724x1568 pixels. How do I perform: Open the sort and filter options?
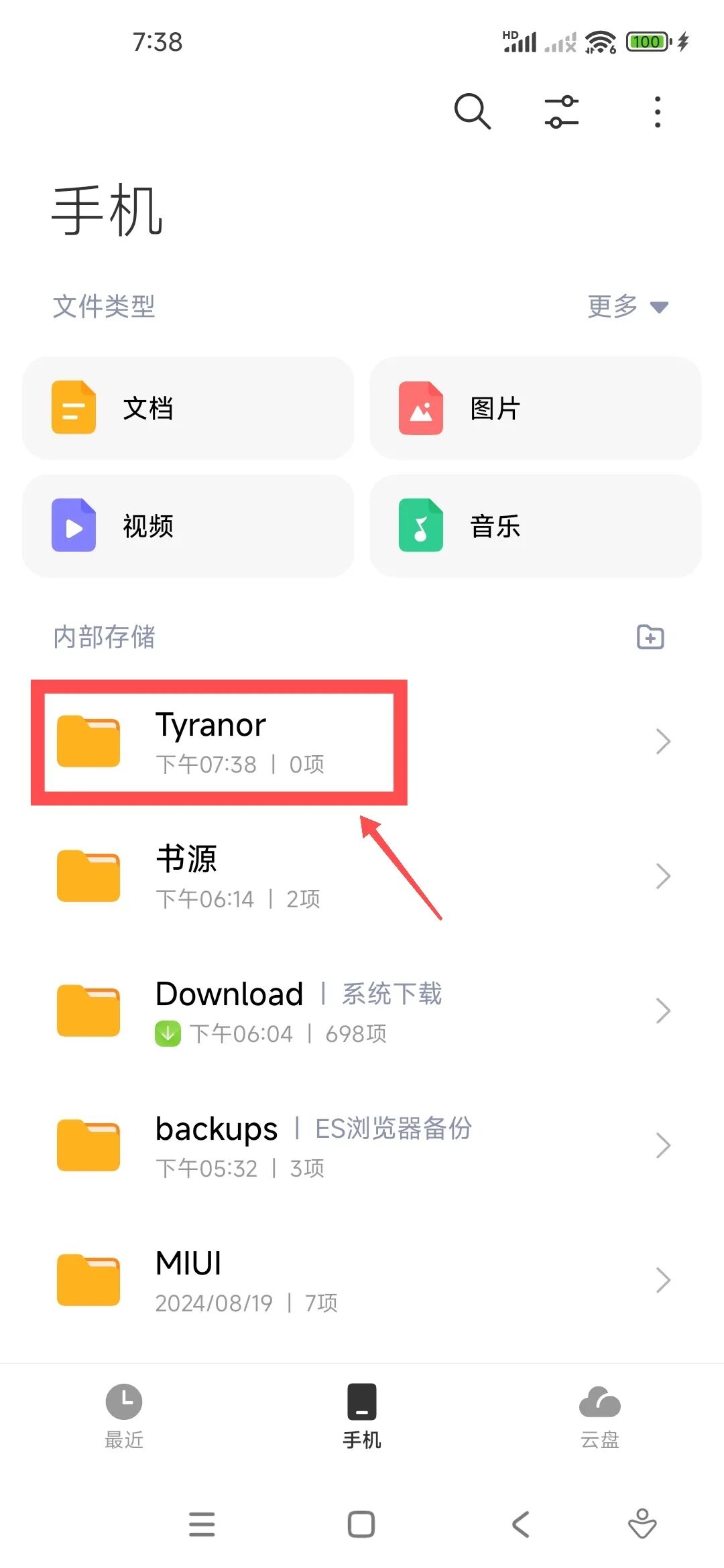tap(562, 111)
